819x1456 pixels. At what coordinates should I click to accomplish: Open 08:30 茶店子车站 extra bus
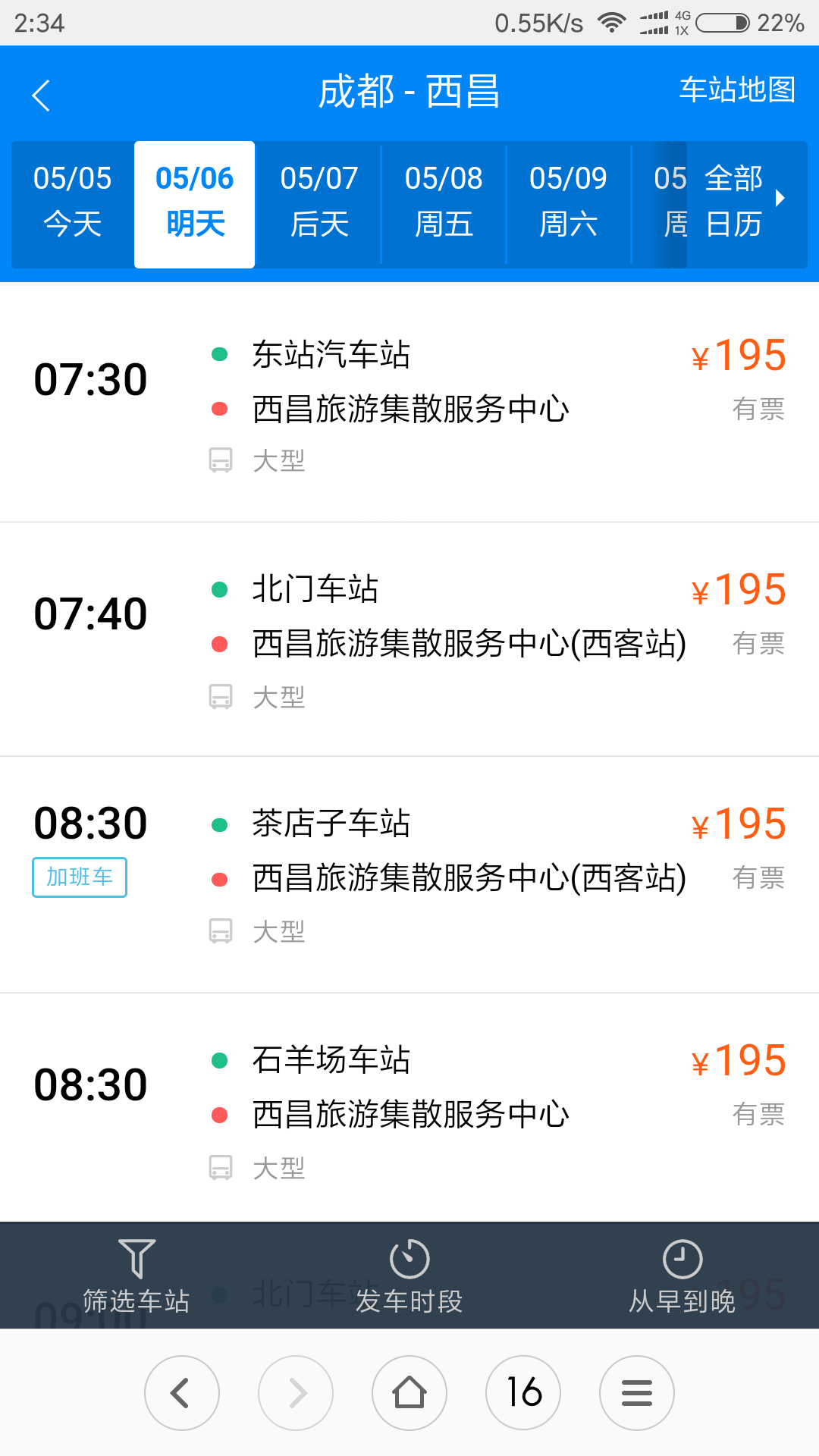(x=409, y=874)
